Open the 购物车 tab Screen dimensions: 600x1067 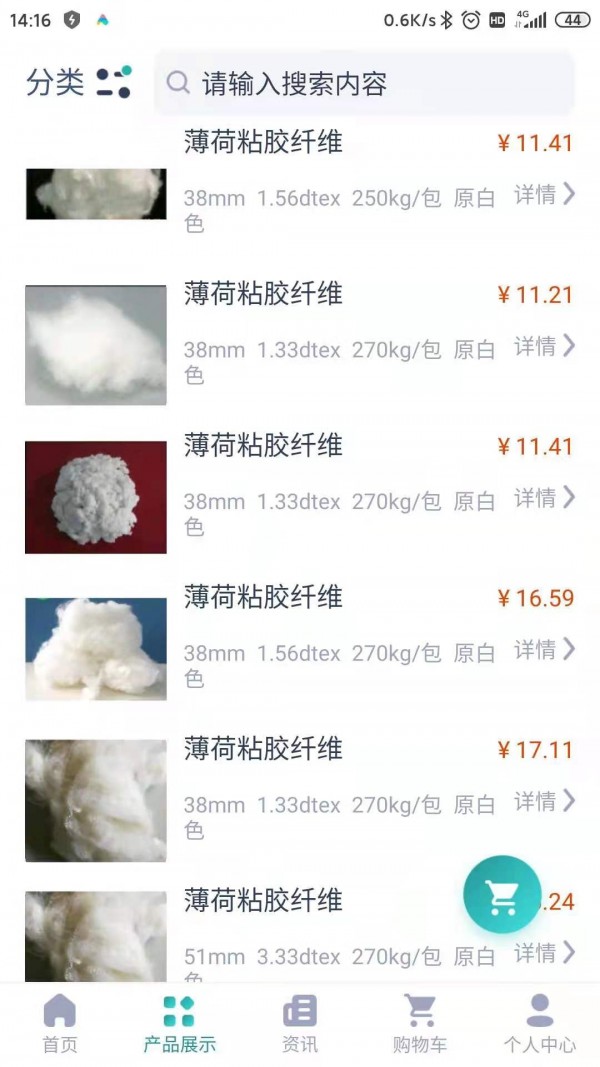[x=420, y=1023]
